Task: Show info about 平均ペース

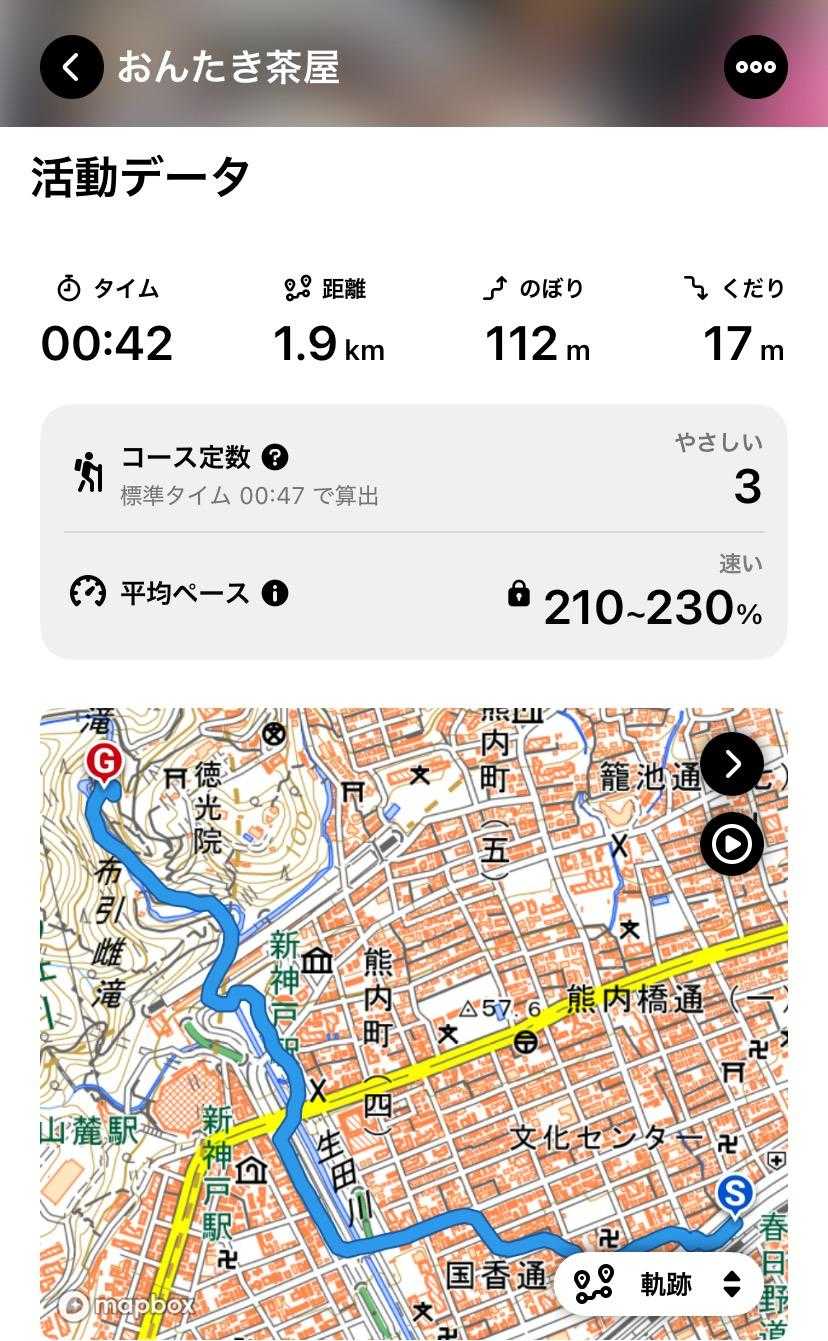Action: click(x=275, y=593)
